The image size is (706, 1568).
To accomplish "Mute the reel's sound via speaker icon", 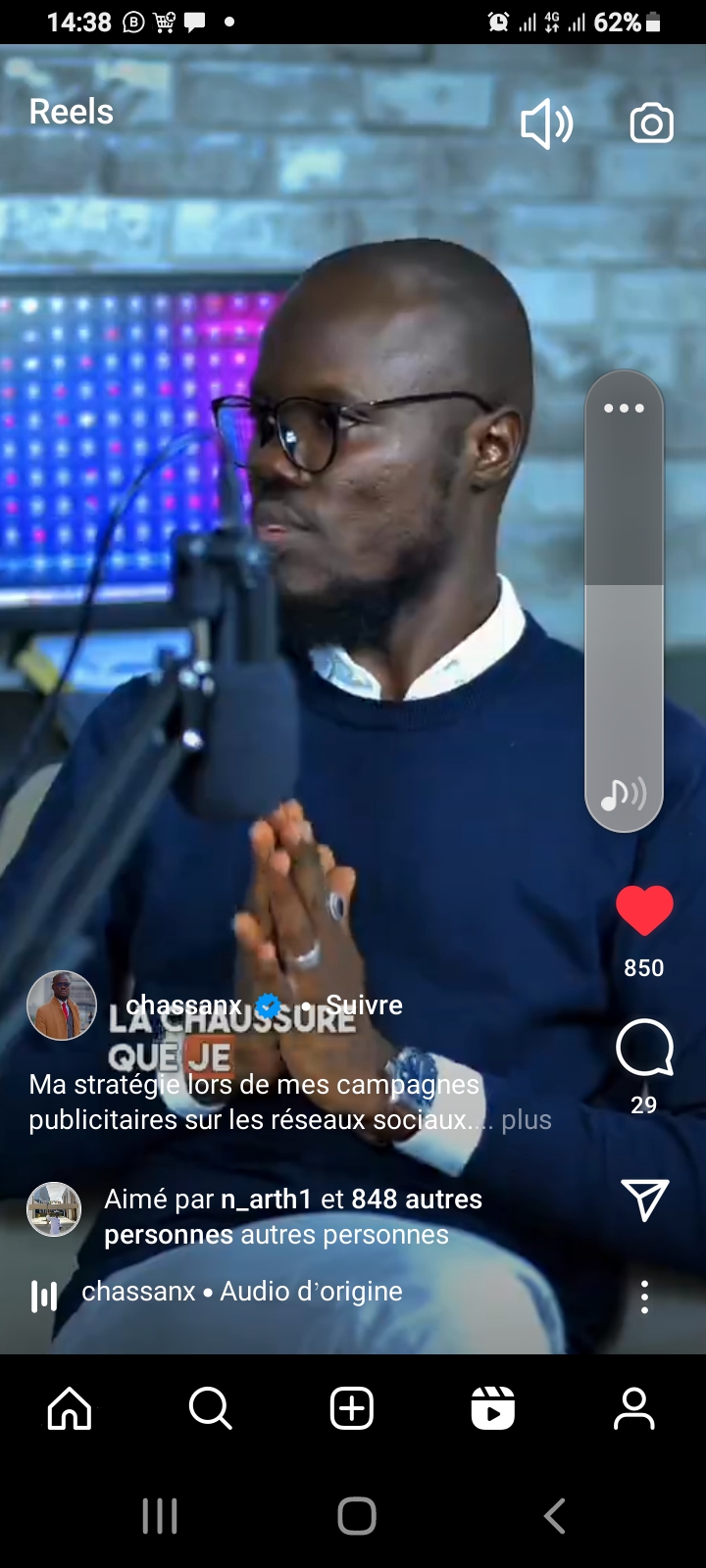I will pyautogui.click(x=545, y=124).
